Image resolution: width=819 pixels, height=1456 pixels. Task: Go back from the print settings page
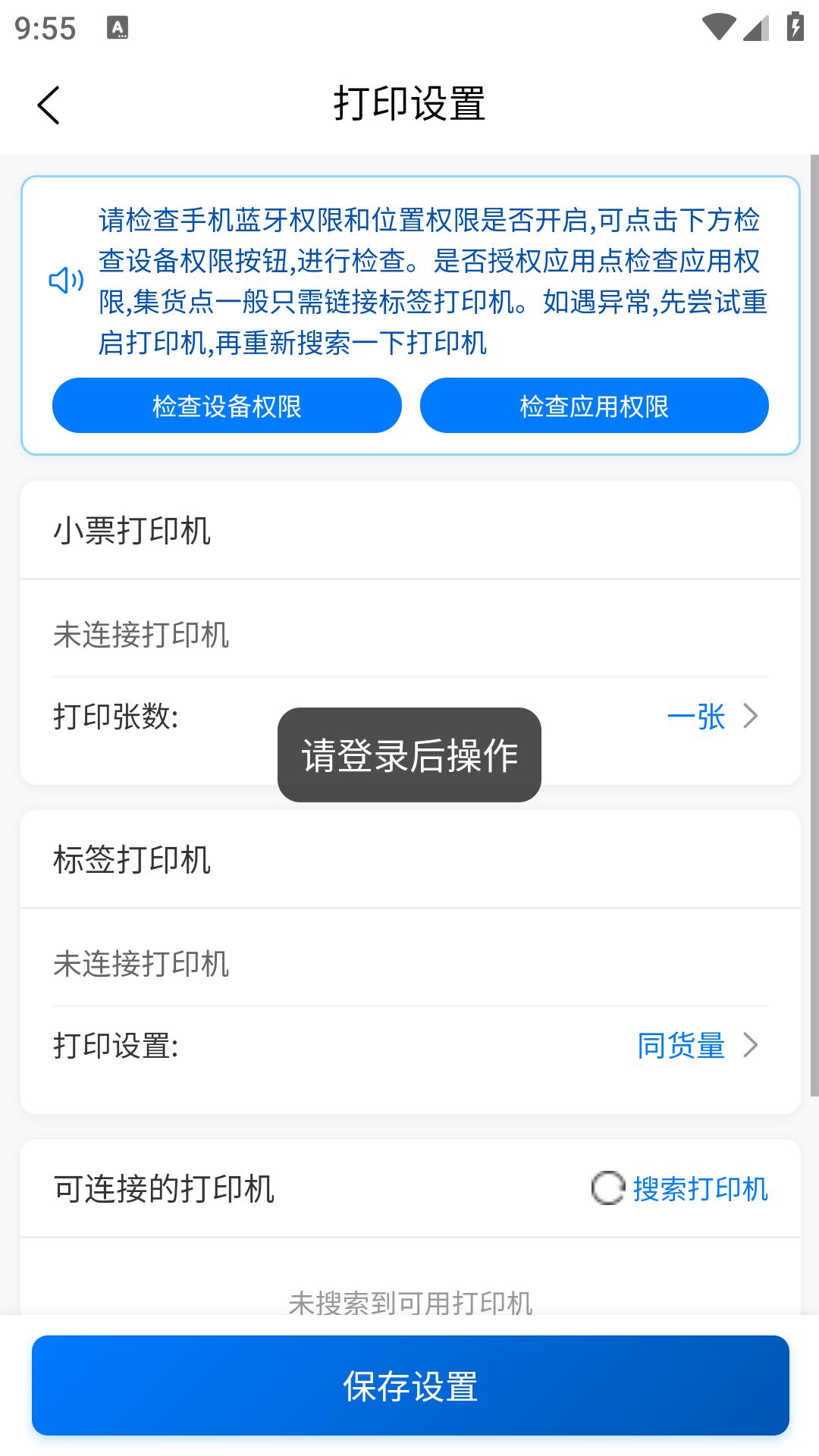pos(49,105)
